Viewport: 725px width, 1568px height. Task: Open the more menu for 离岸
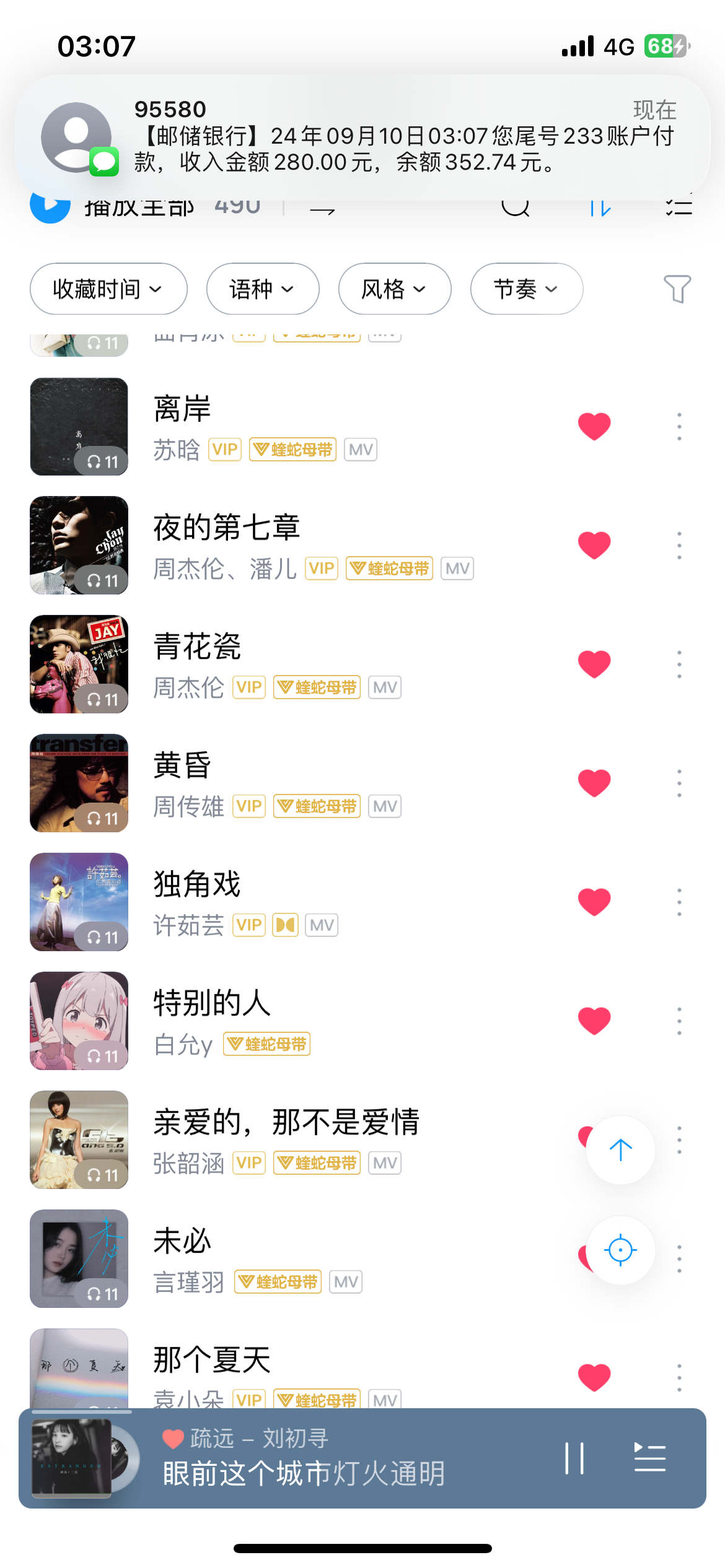679,426
